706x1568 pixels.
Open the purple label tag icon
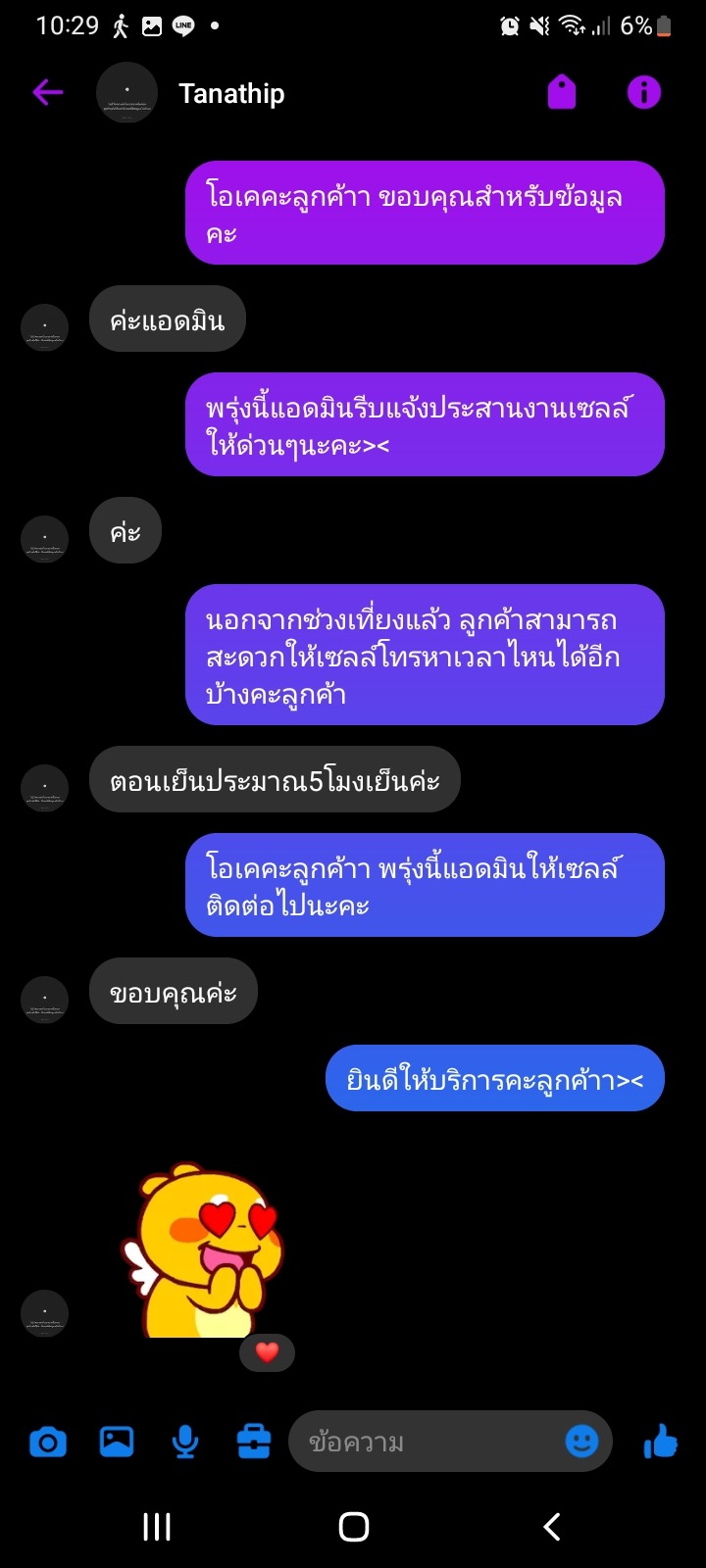[x=562, y=93]
